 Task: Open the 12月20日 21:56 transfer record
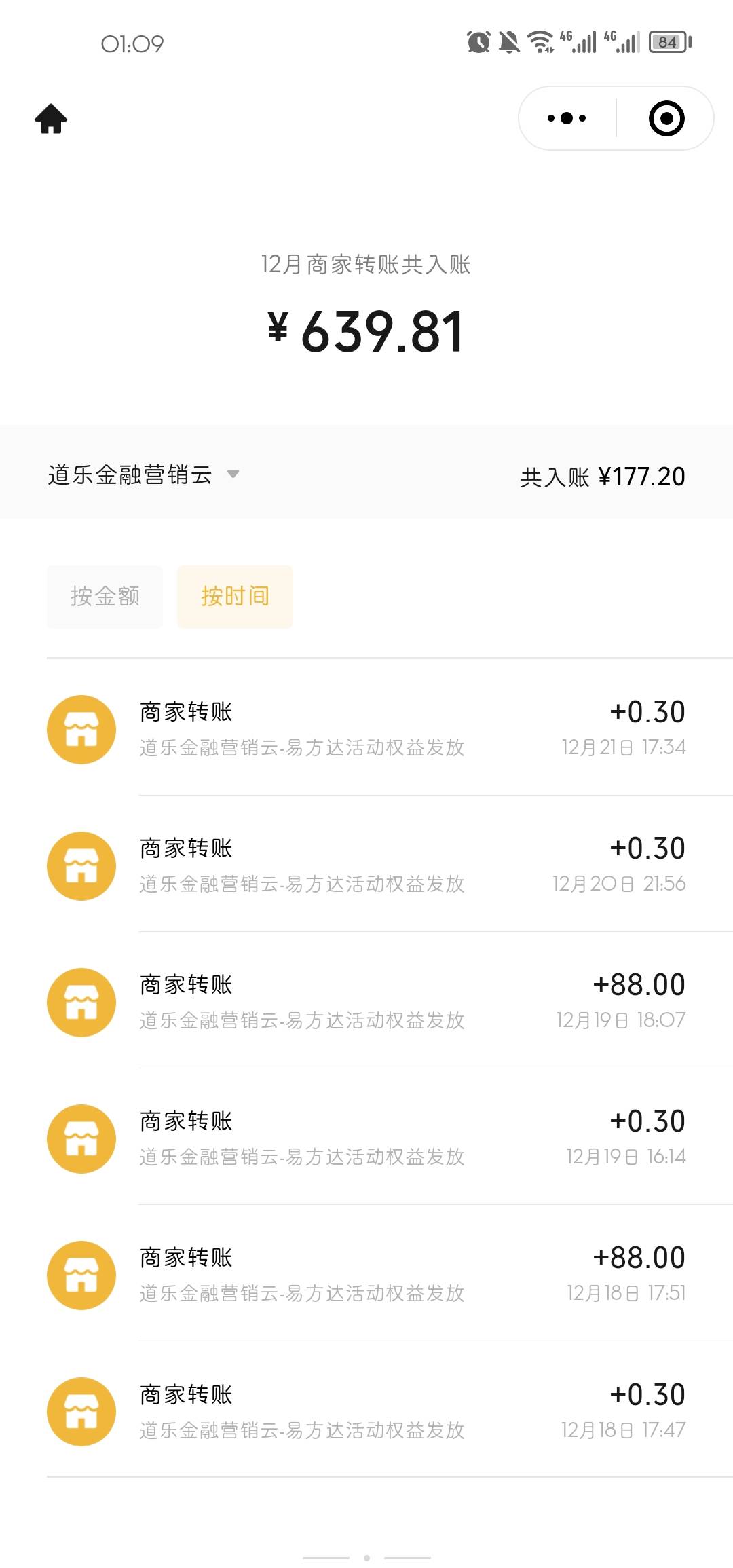tap(366, 865)
